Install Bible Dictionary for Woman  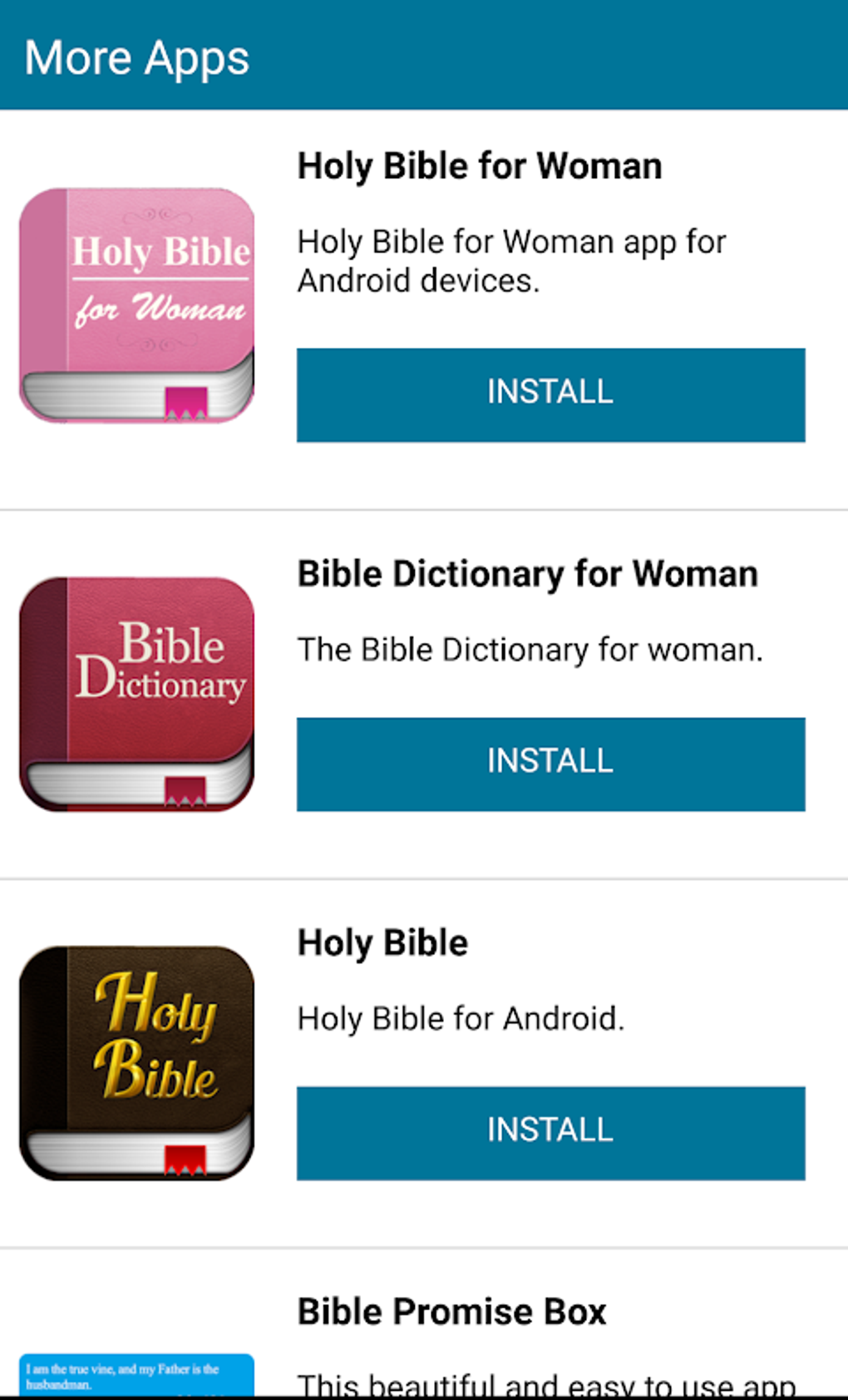(550, 764)
